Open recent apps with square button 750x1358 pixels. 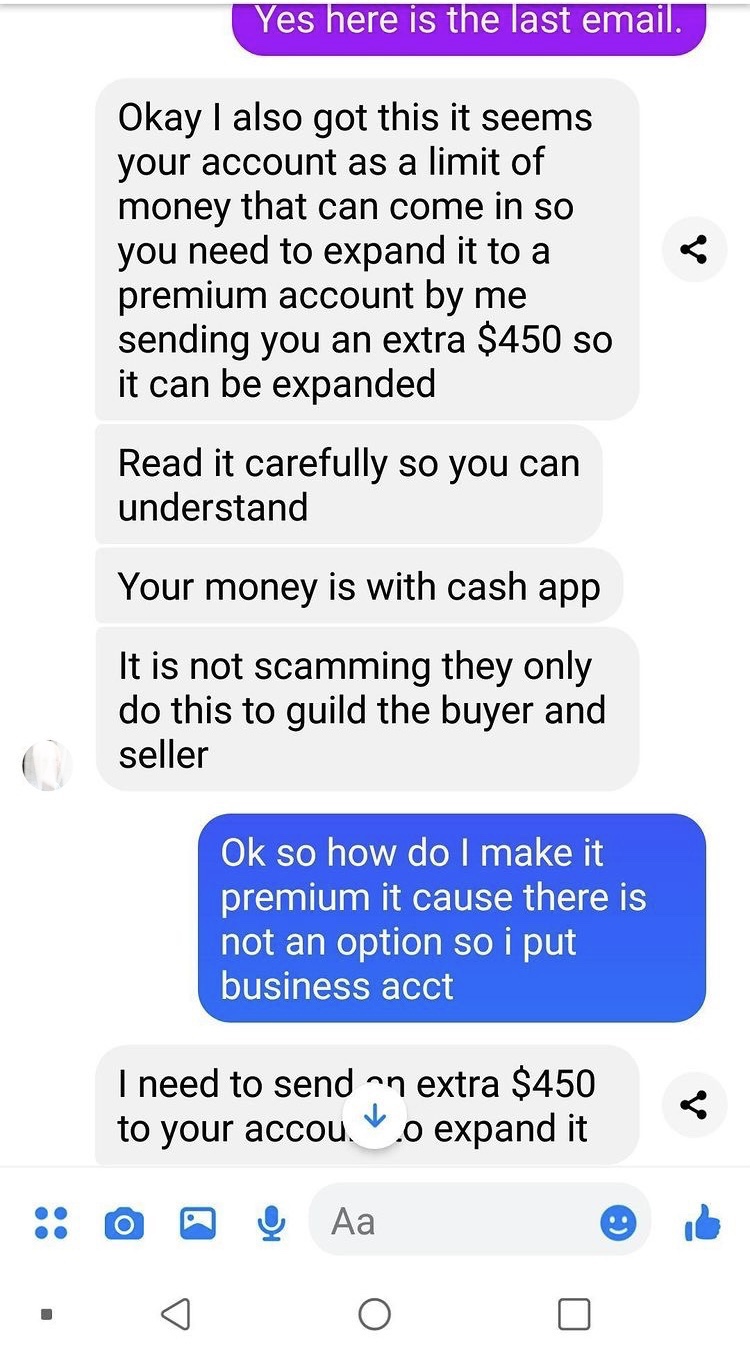573,1313
